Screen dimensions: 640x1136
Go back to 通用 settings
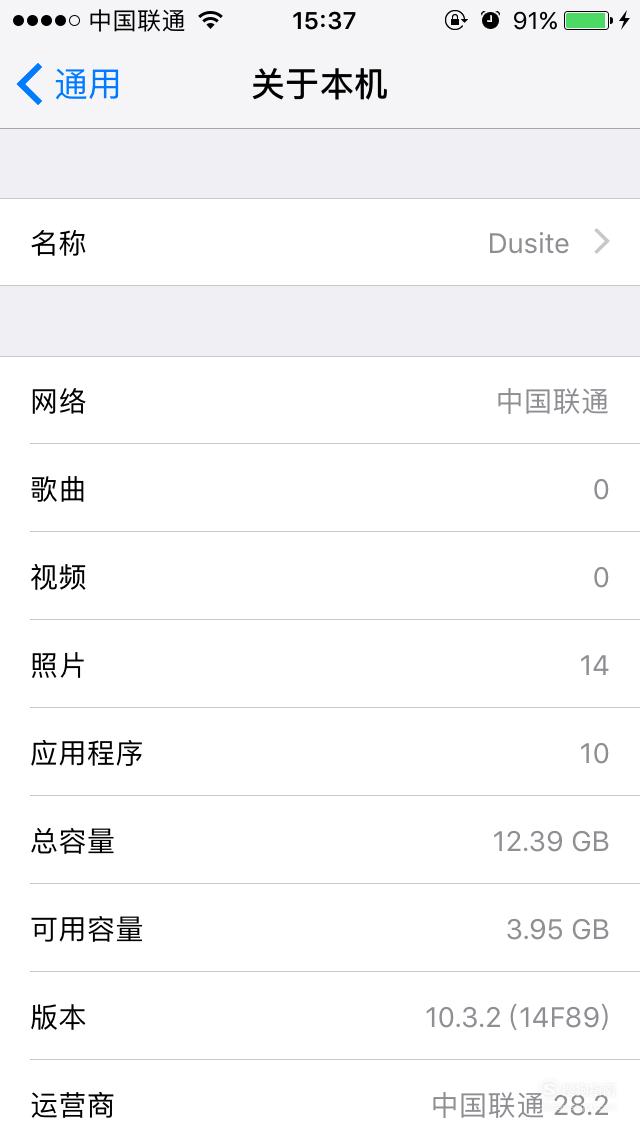[68, 84]
